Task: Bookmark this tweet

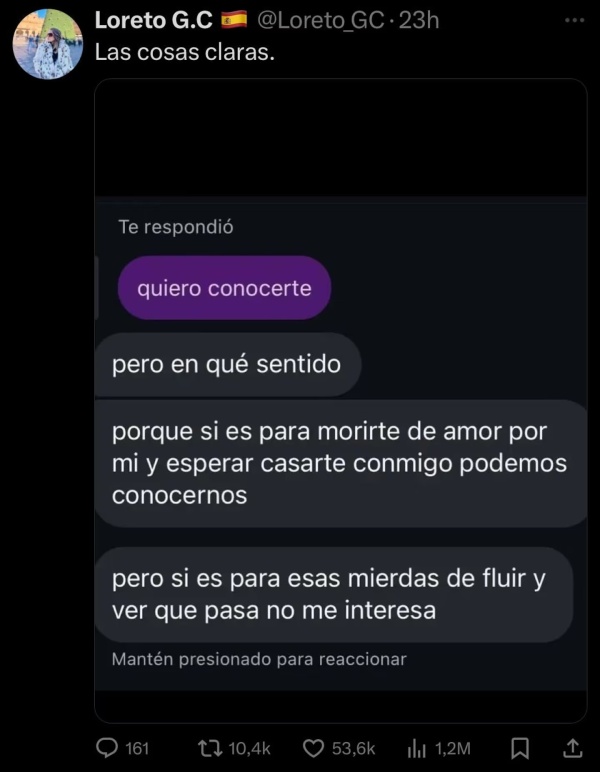Action: (520, 748)
